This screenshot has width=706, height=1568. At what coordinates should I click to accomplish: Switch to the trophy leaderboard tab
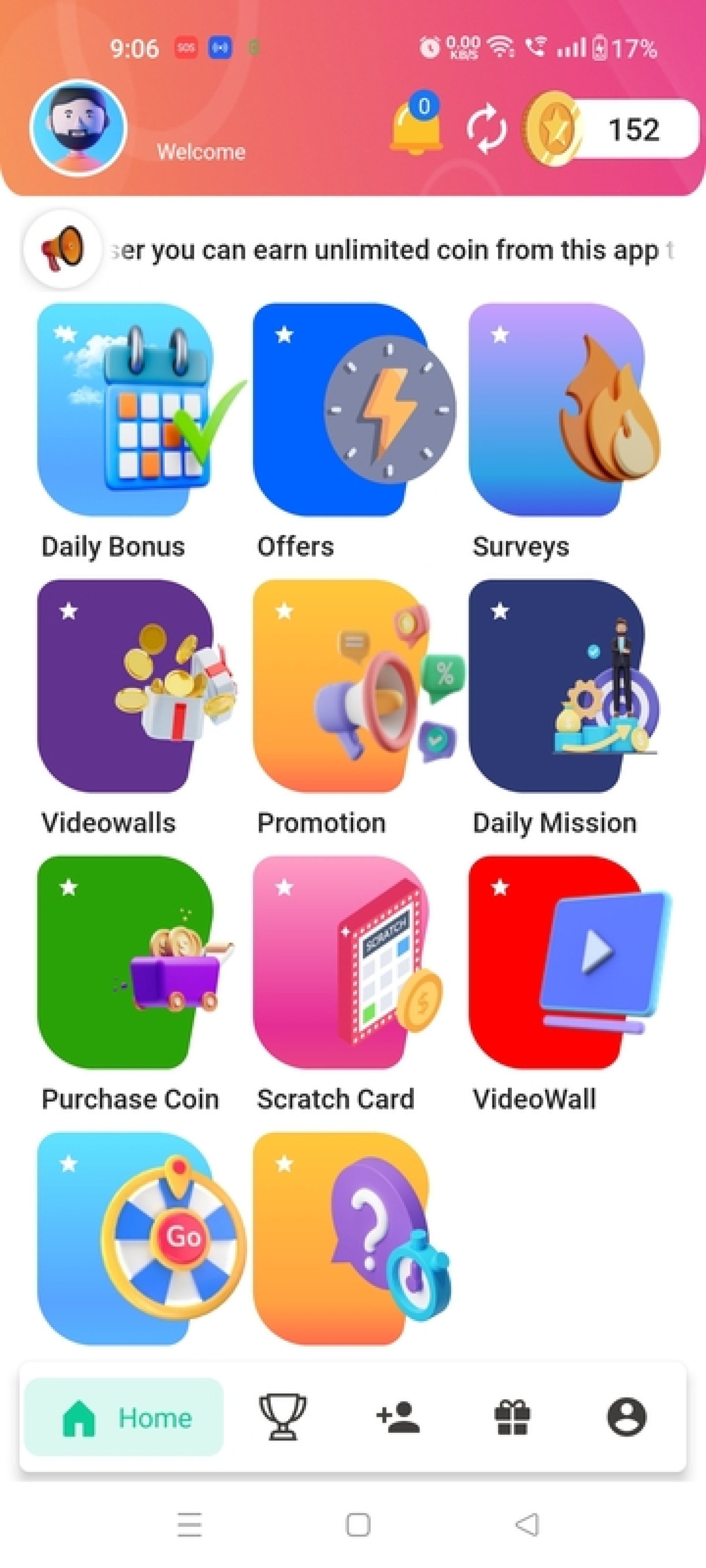[283, 1417]
